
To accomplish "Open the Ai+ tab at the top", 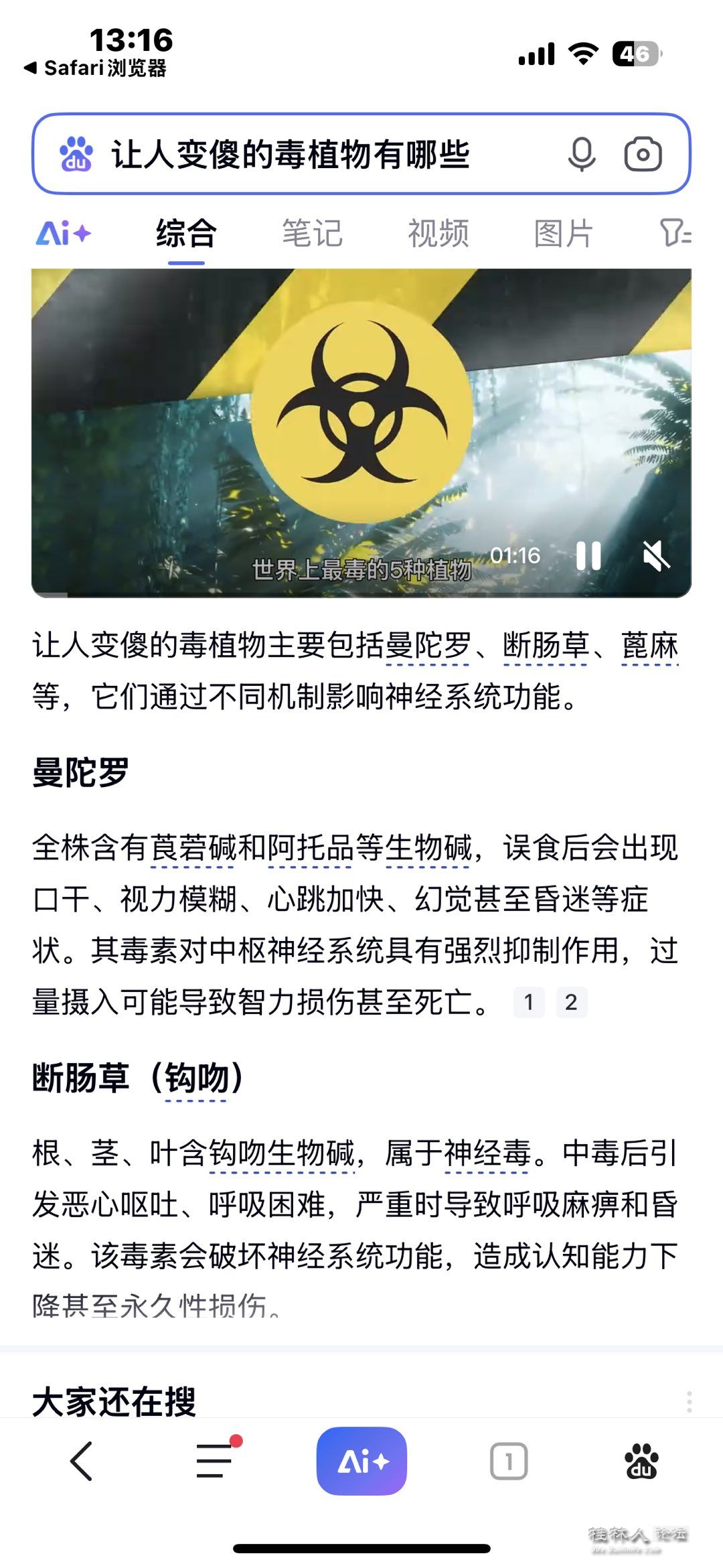I will point(64,234).
